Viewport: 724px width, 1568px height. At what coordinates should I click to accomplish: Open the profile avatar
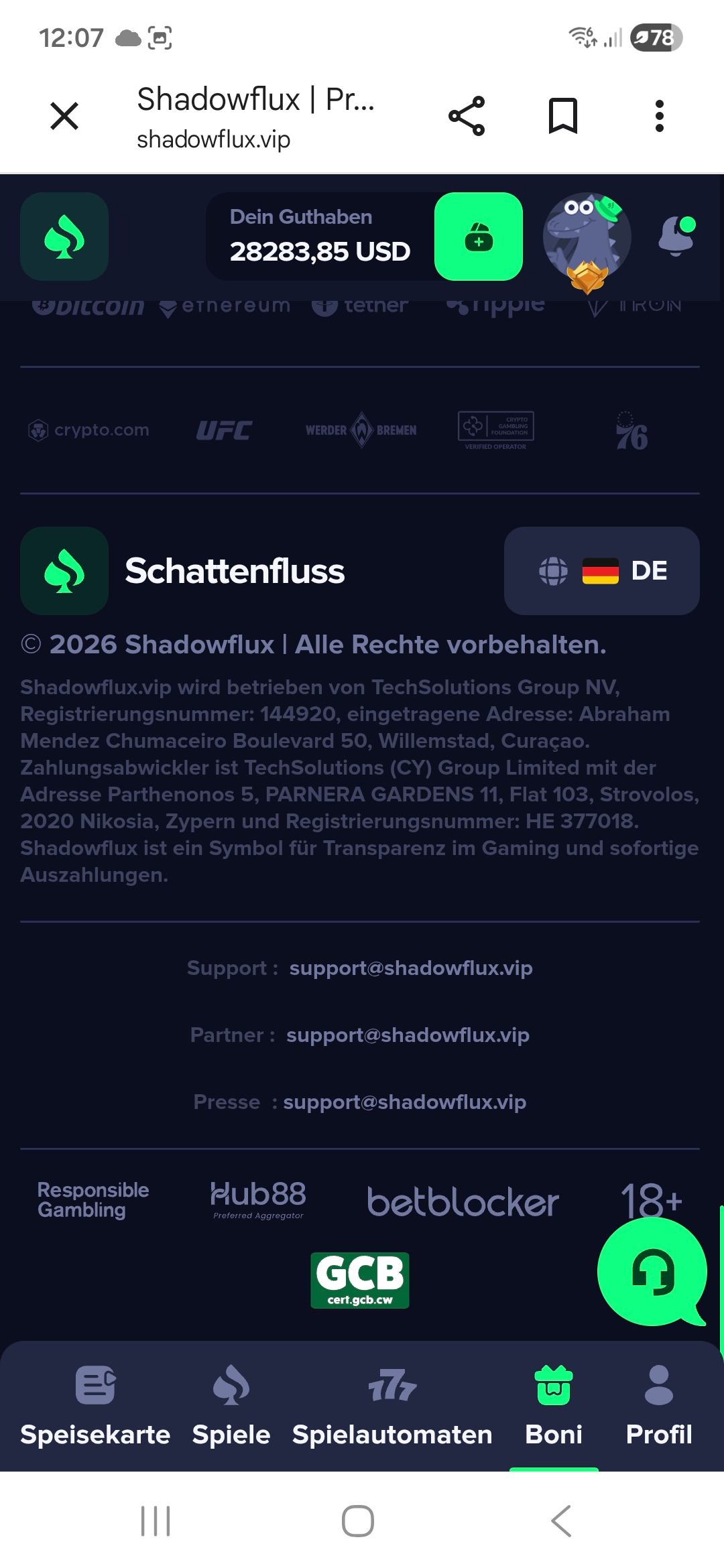coord(587,238)
